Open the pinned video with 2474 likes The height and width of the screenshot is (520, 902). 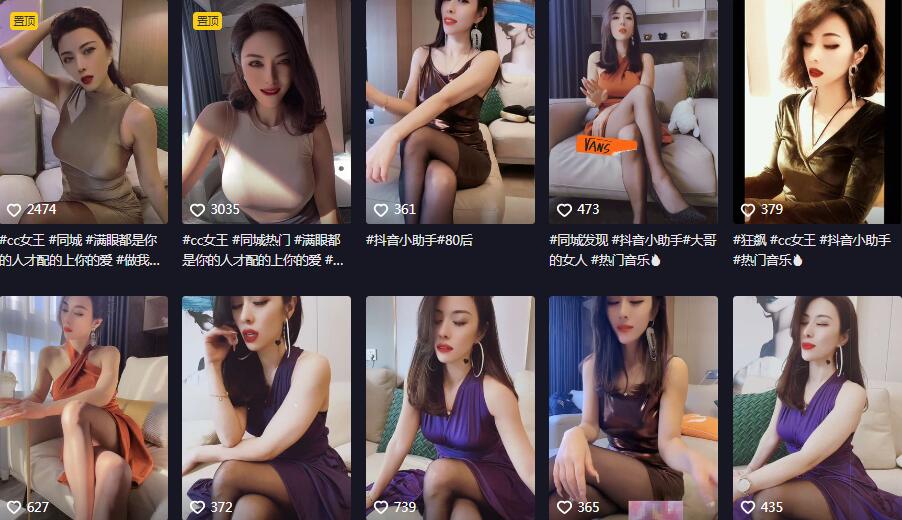(84, 110)
